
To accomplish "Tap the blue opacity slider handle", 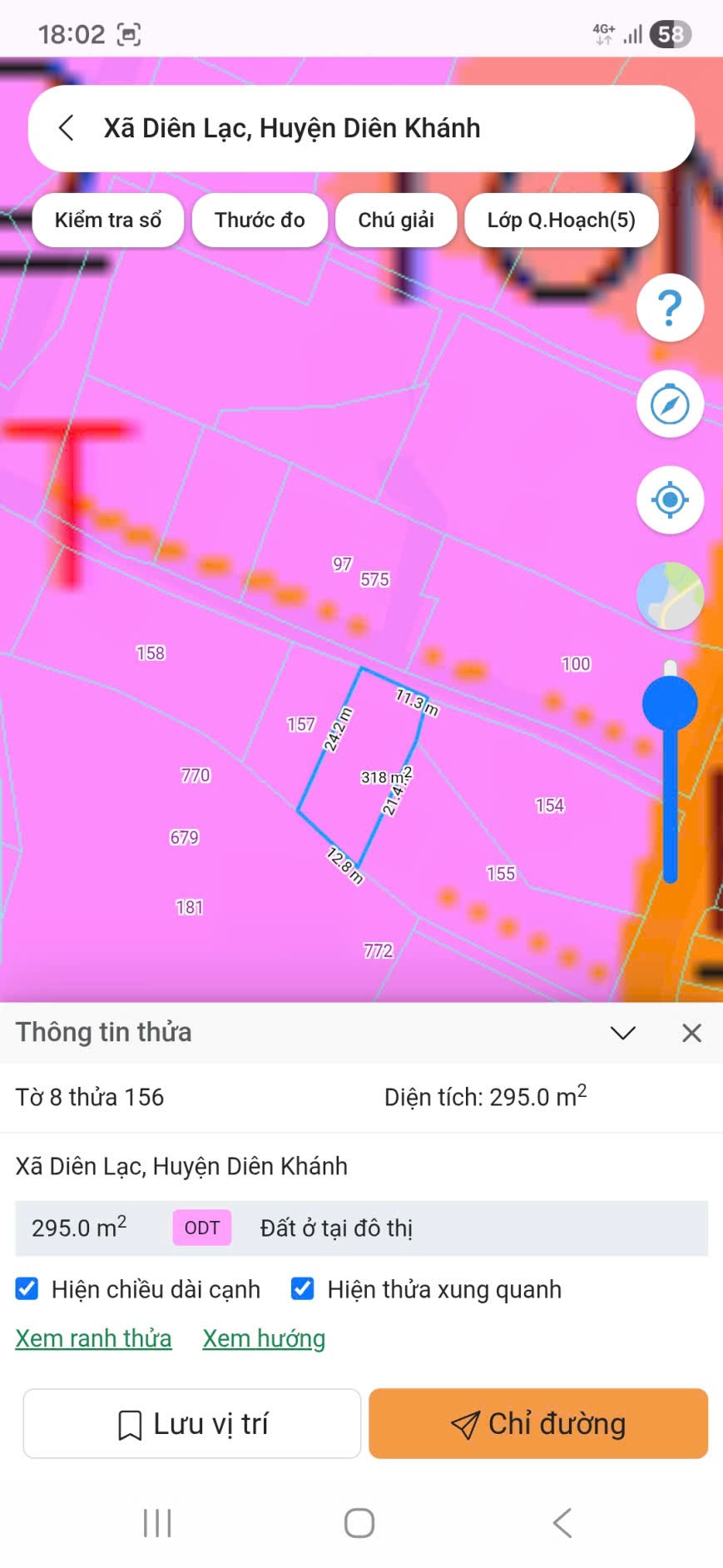I will click(670, 704).
